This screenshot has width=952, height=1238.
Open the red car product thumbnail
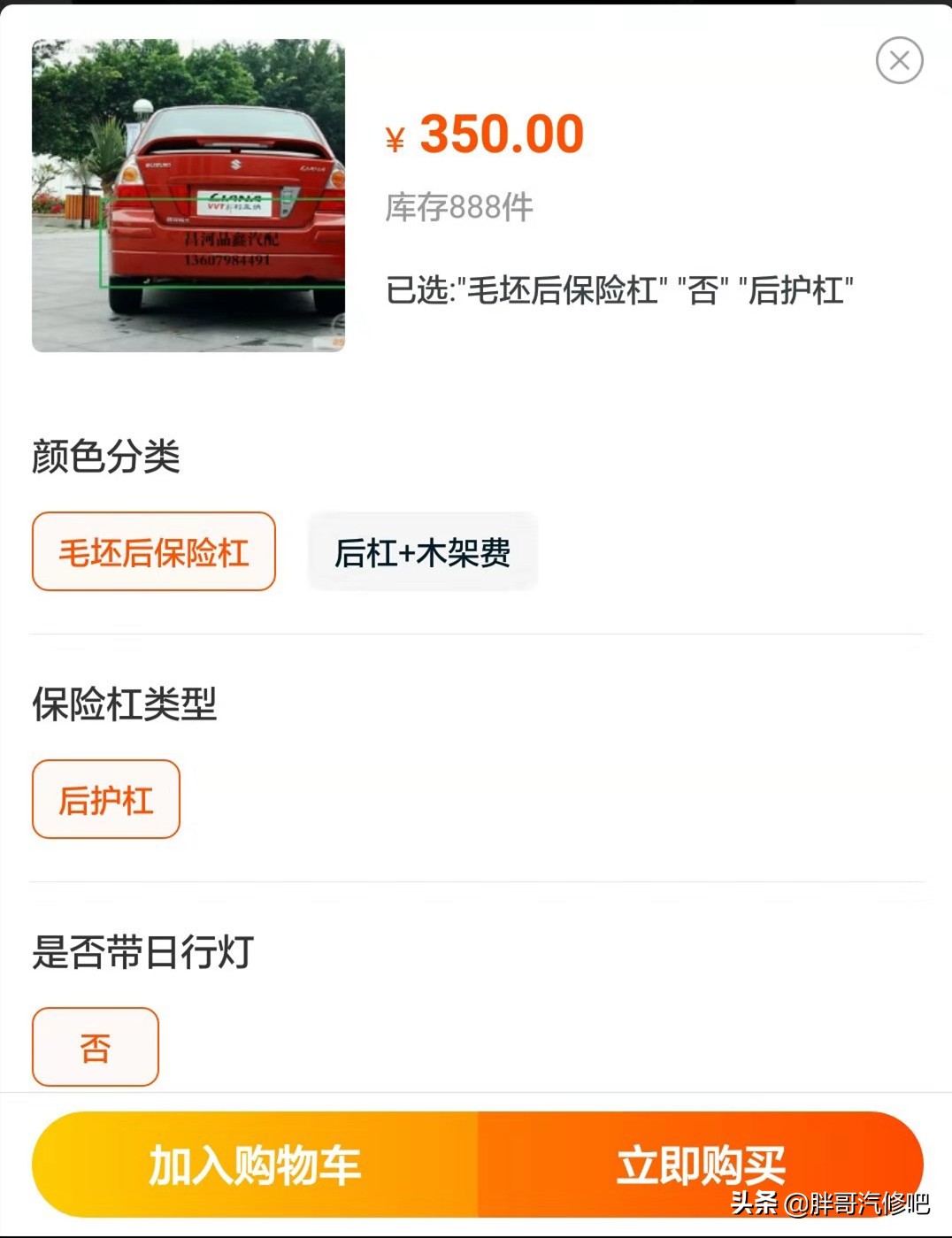pos(190,195)
